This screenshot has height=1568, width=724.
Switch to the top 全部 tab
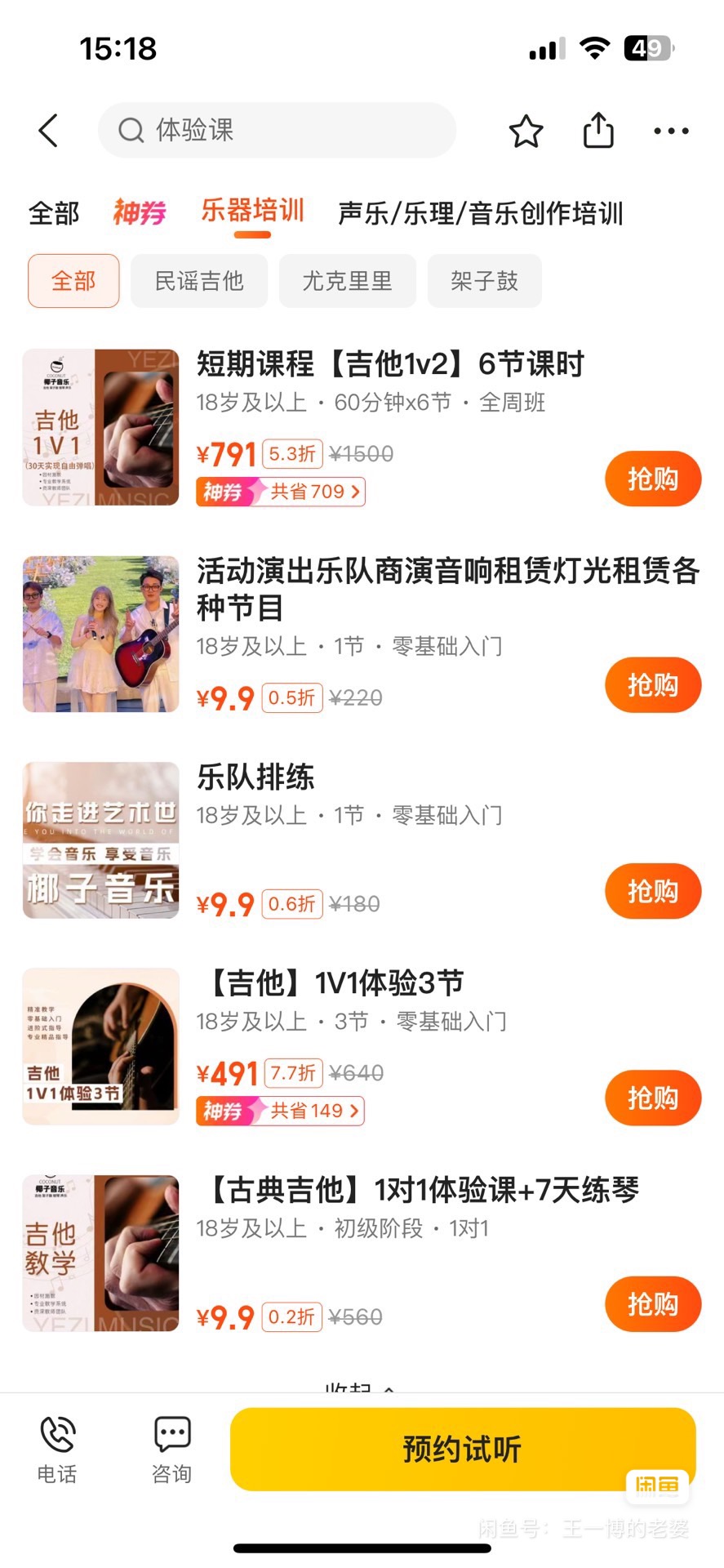[54, 213]
